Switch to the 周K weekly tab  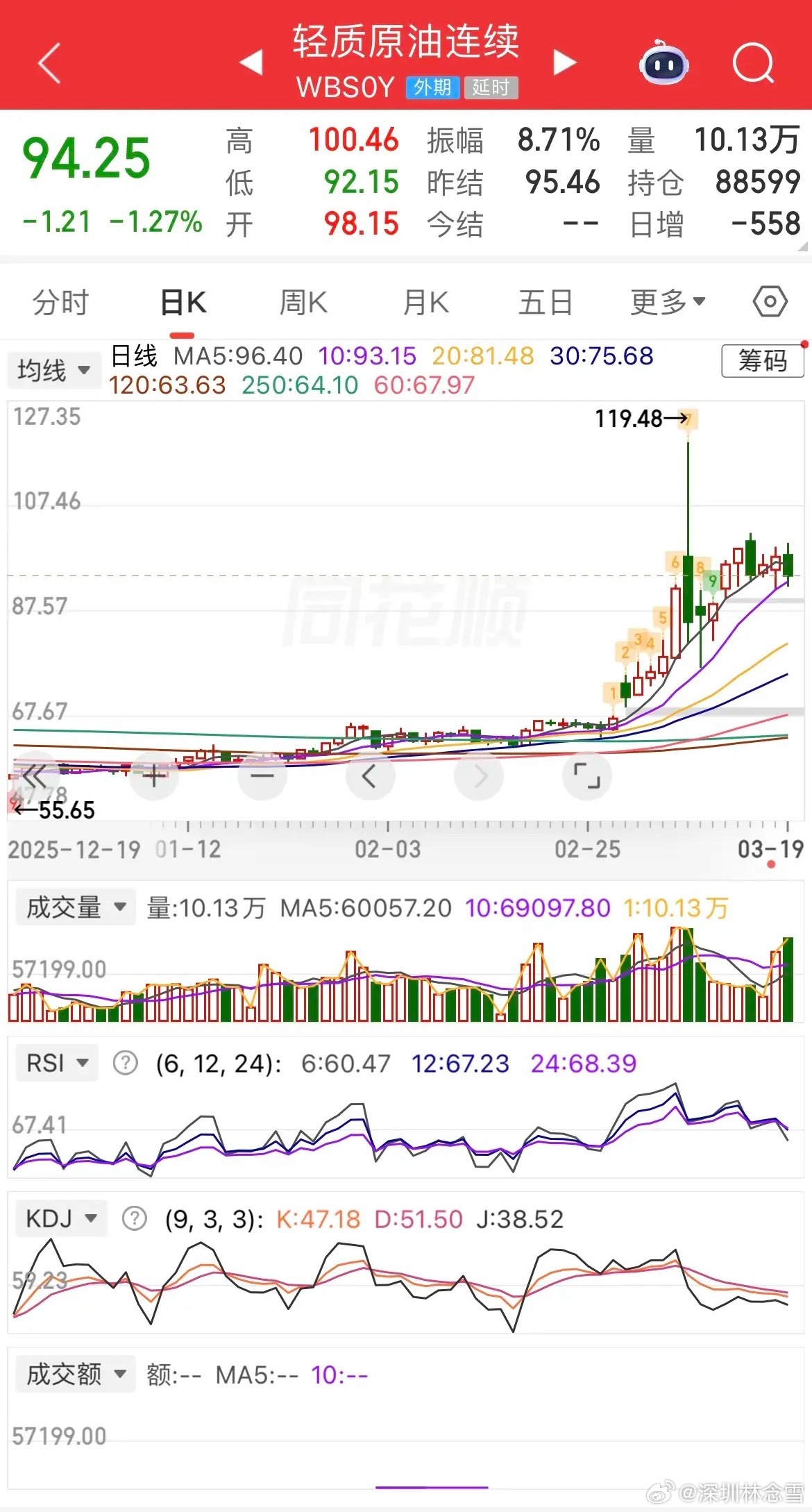[303, 301]
